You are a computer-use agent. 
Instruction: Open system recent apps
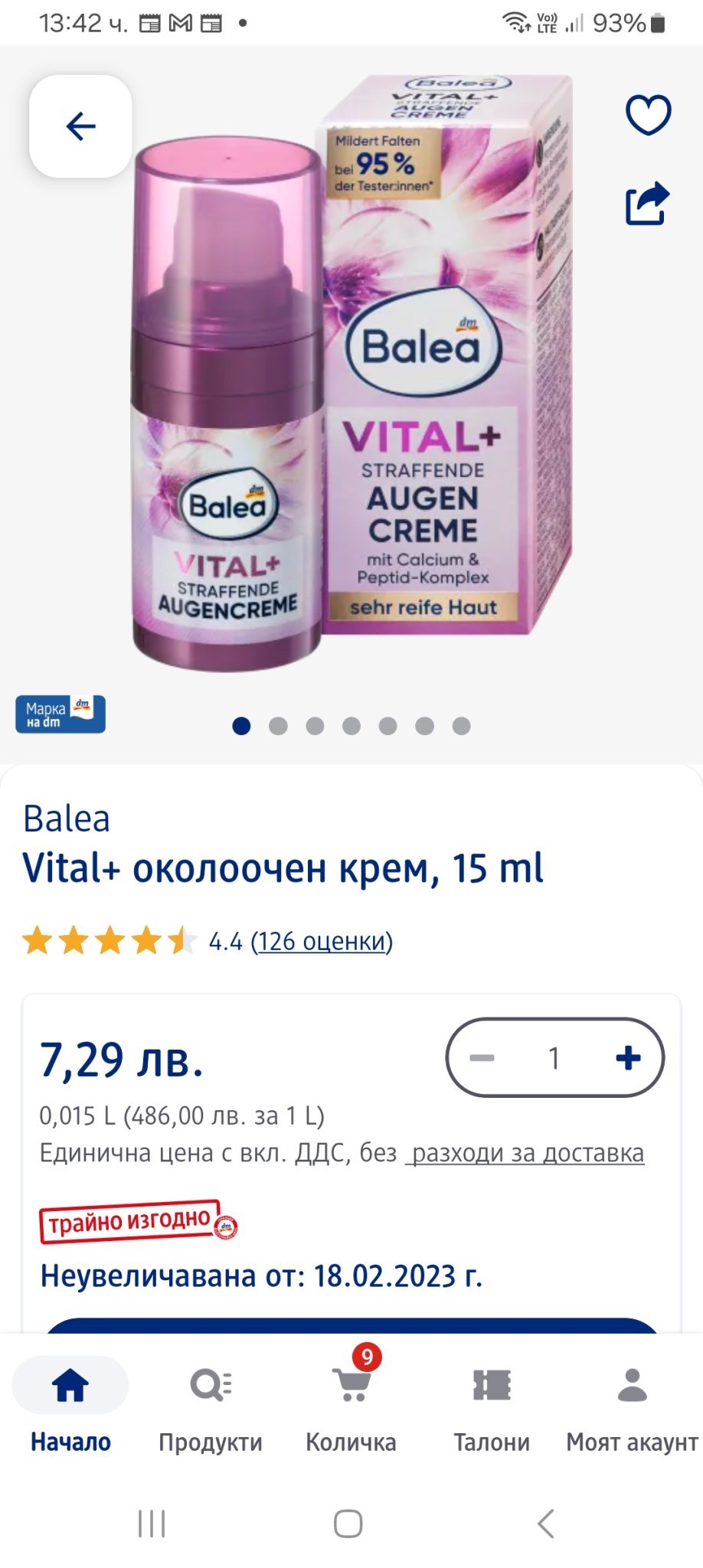(x=152, y=1524)
